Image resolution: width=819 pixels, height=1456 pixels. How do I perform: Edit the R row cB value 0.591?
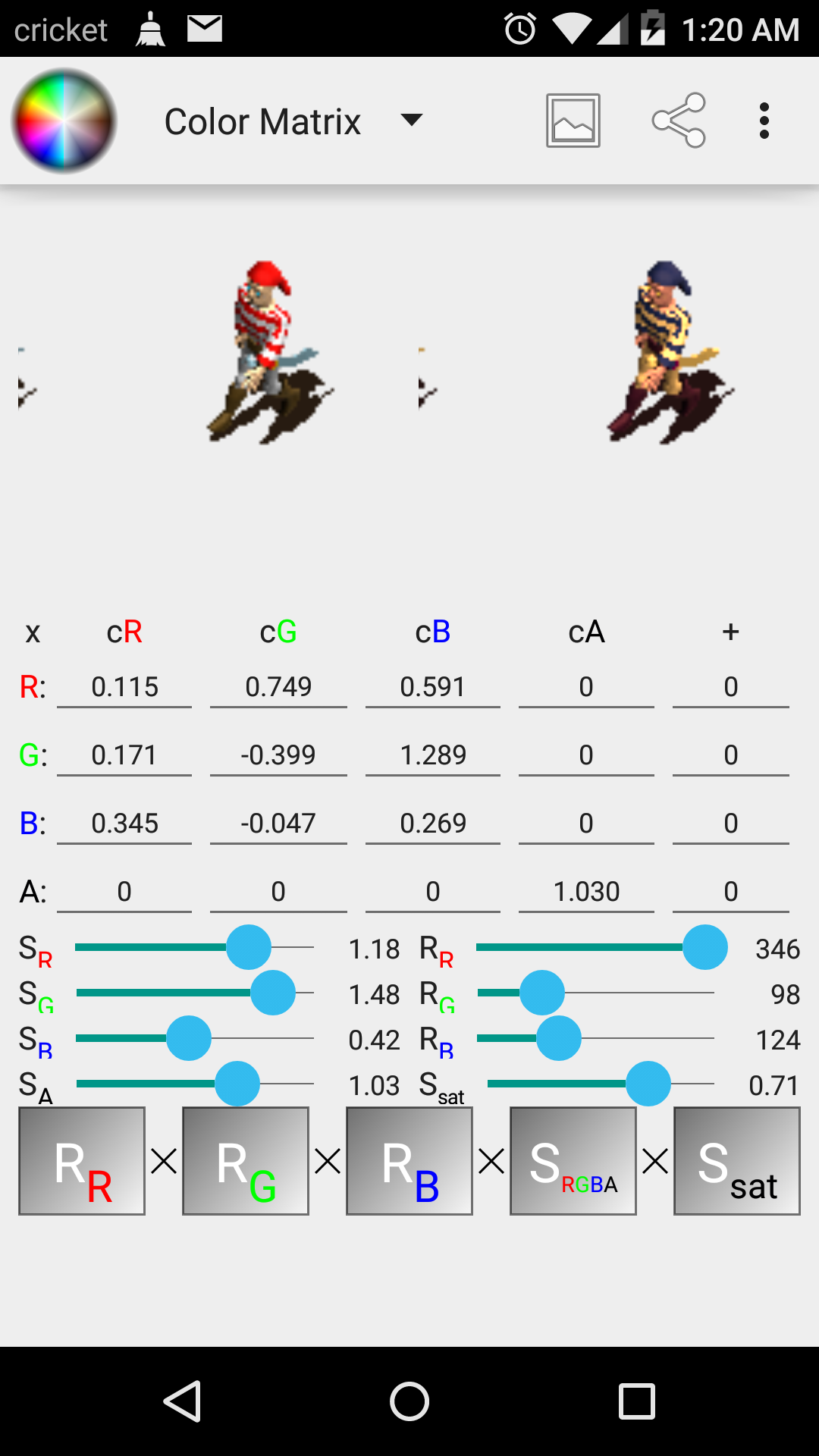pyautogui.click(x=432, y=687)
